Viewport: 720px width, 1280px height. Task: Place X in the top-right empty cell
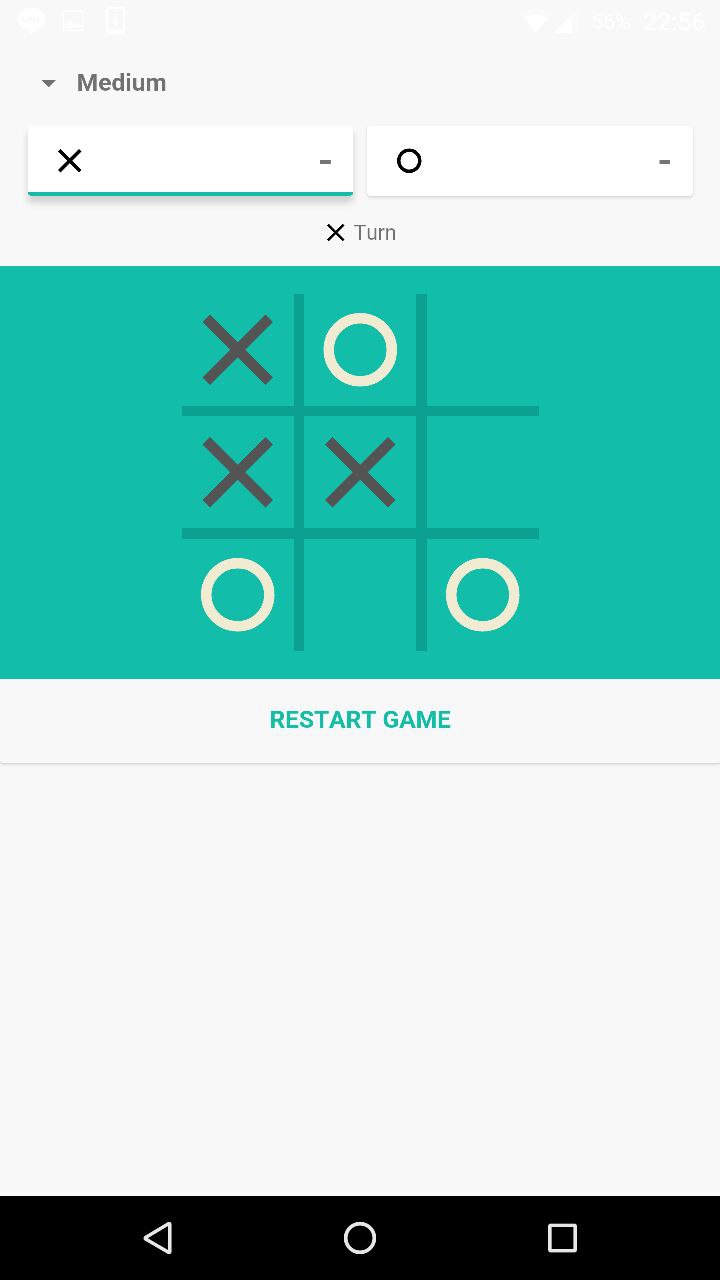[x=482, y=350]
